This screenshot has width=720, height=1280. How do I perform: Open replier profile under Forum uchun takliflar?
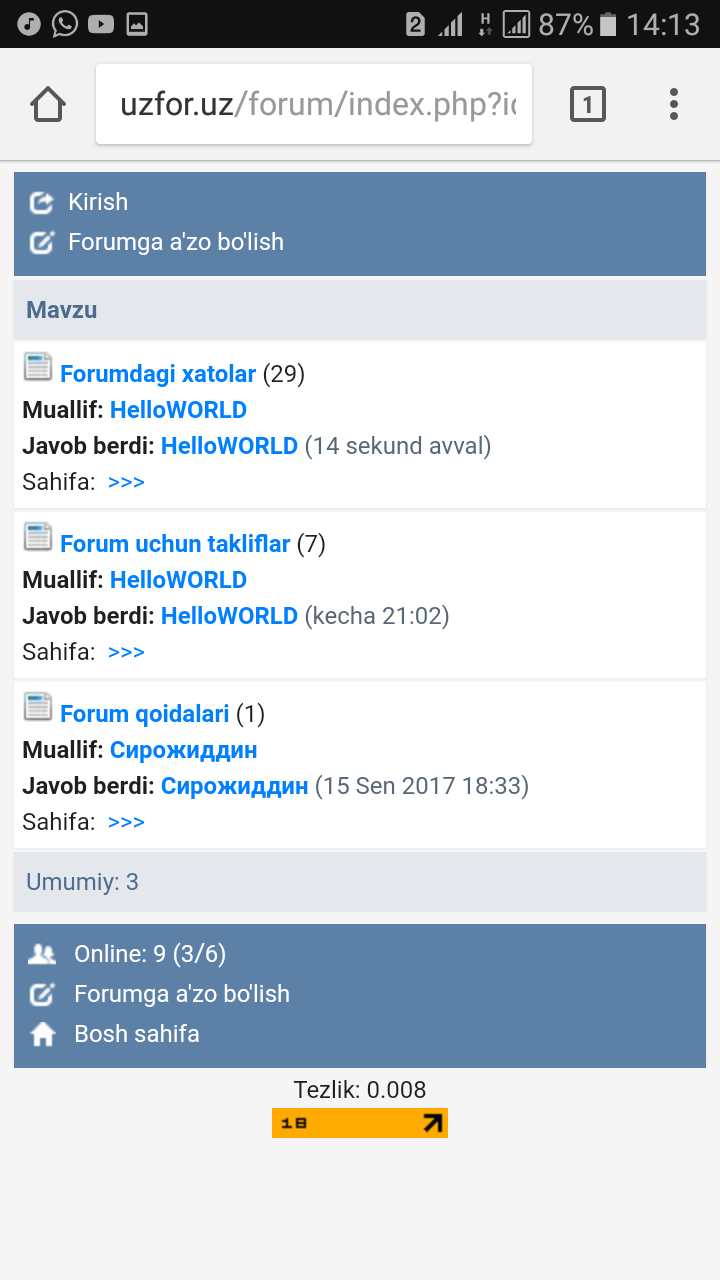229,616
